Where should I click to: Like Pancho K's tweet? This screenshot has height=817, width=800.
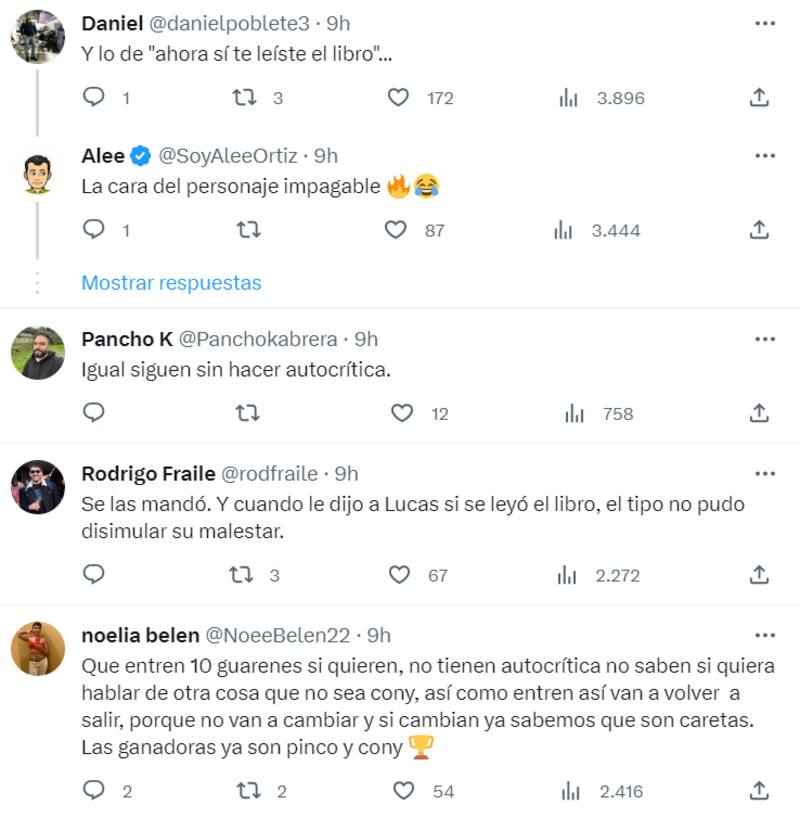(398, 412)
